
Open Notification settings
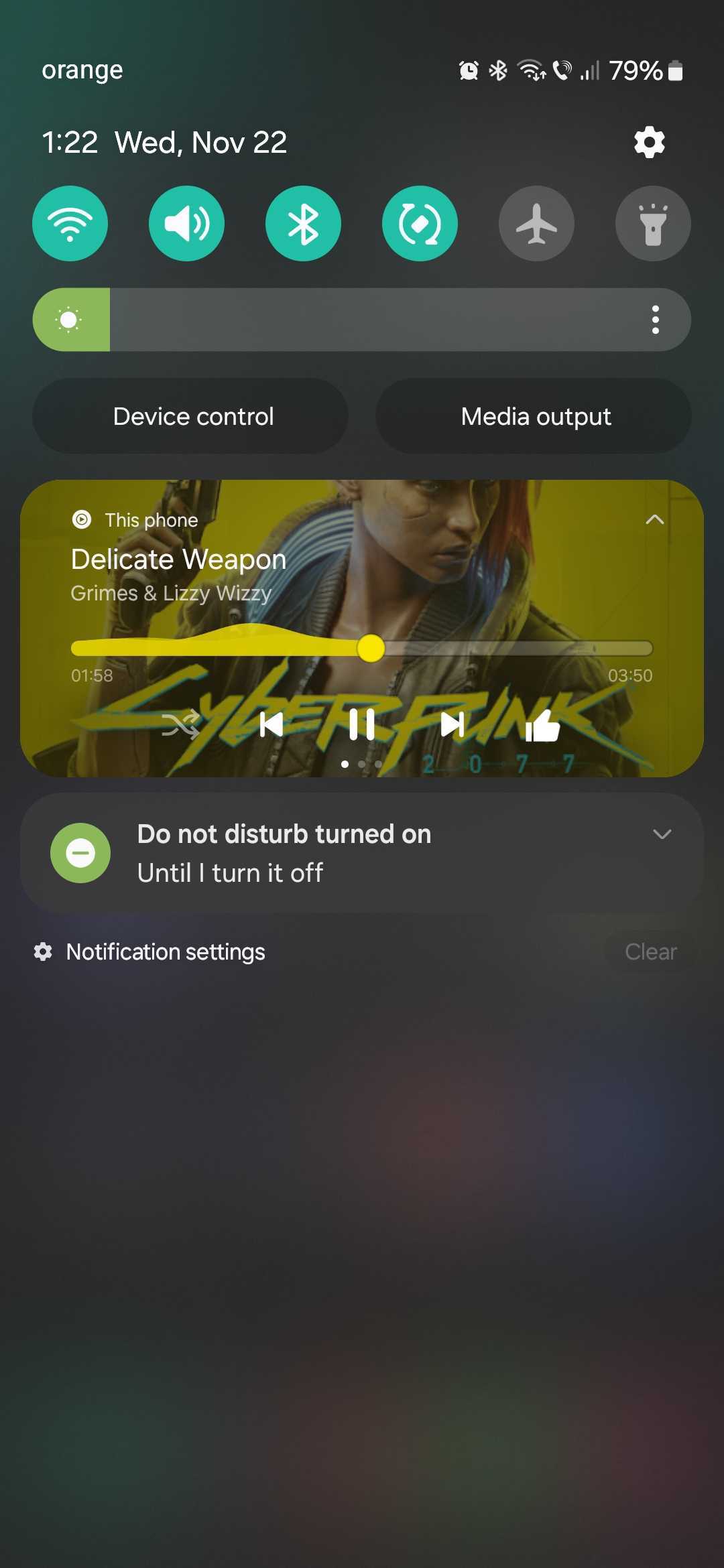pos(164,952)
